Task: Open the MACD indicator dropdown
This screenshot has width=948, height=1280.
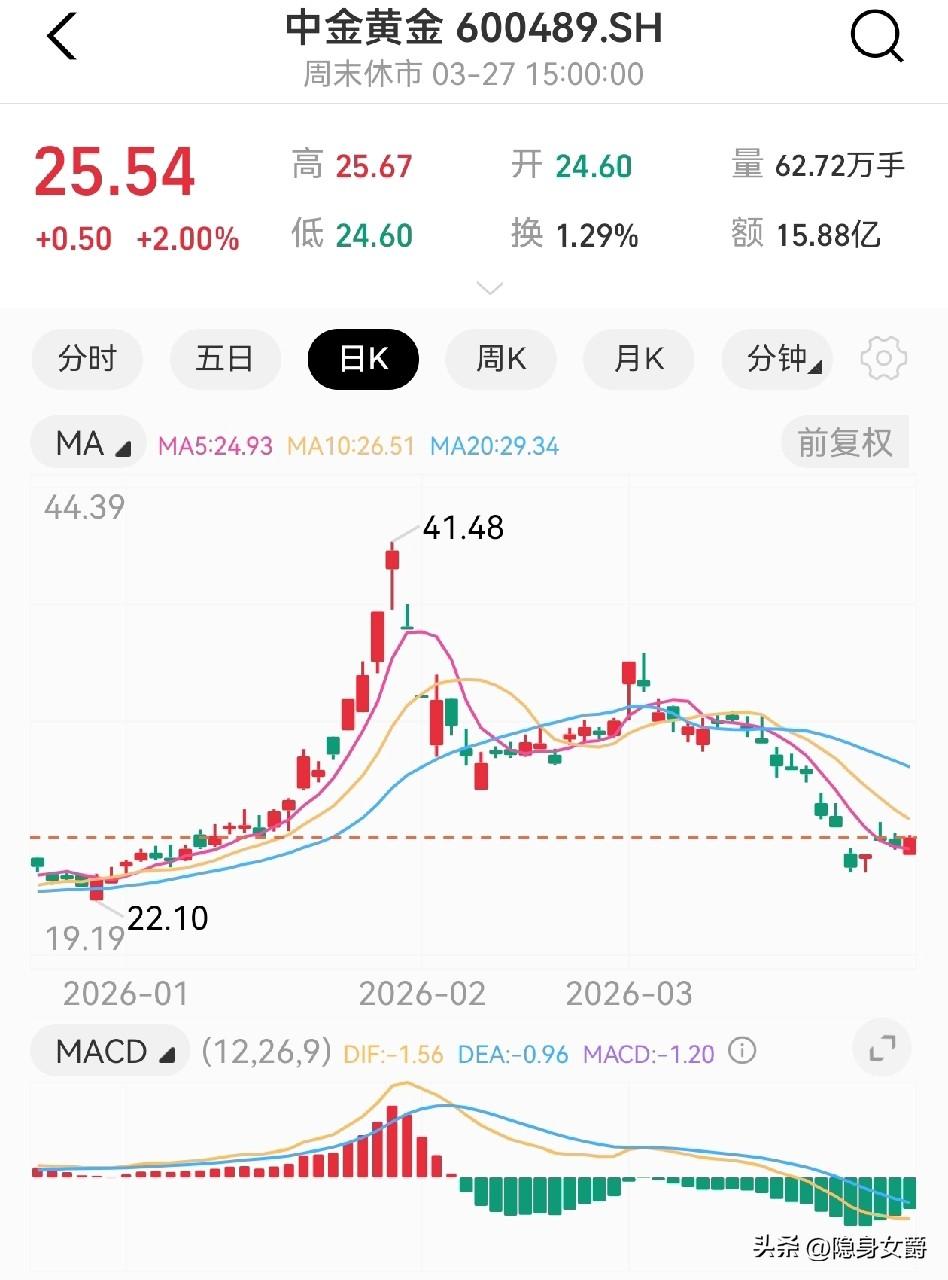Action: pos(109,1050)
